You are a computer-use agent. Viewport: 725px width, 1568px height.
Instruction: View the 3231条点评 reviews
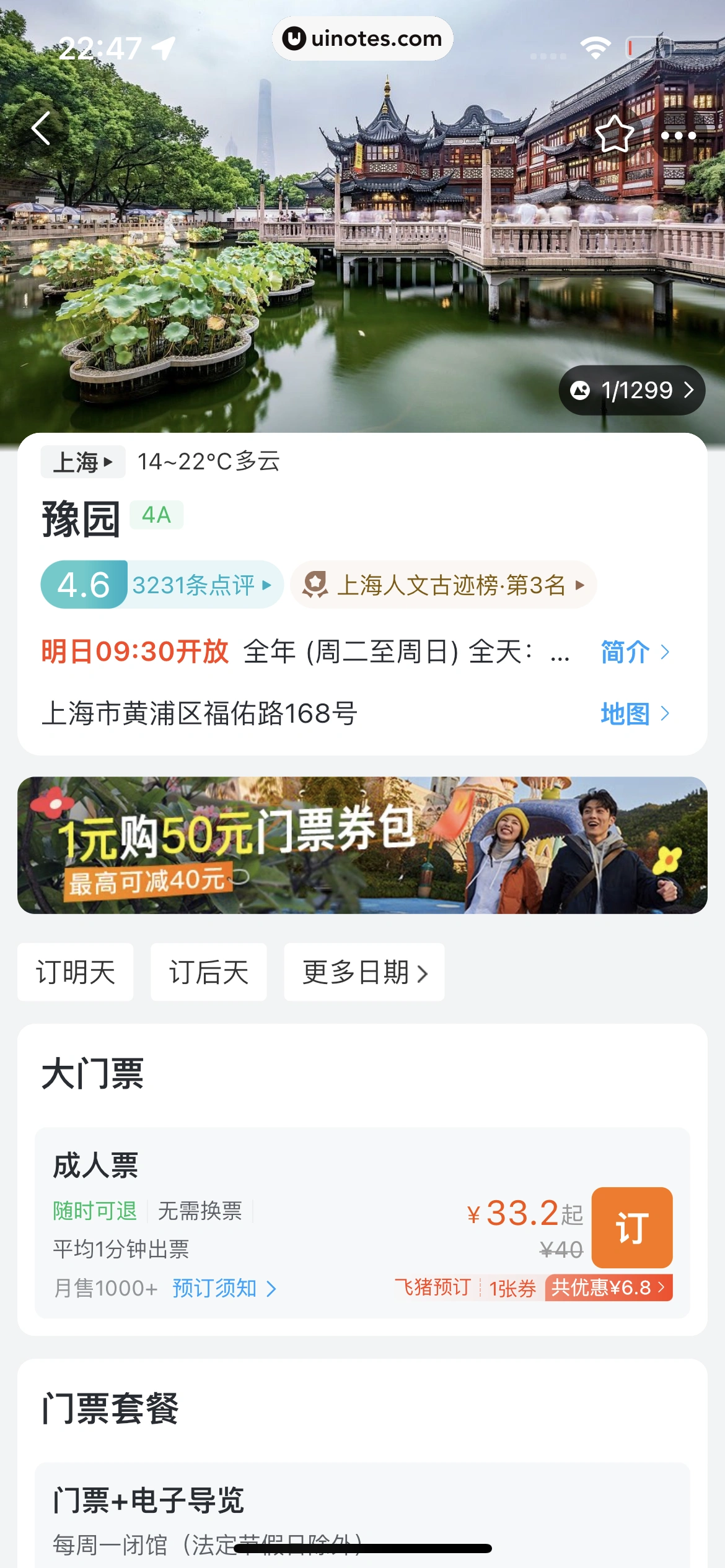point(201,585)
